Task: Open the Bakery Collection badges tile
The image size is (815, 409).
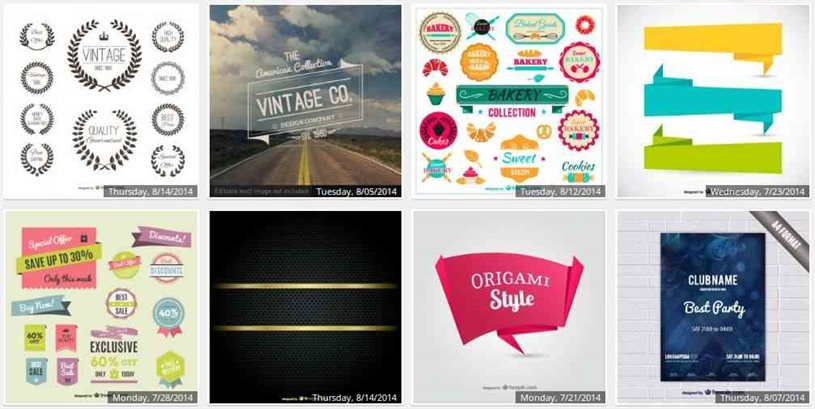Action: click(x=508, y=100)
